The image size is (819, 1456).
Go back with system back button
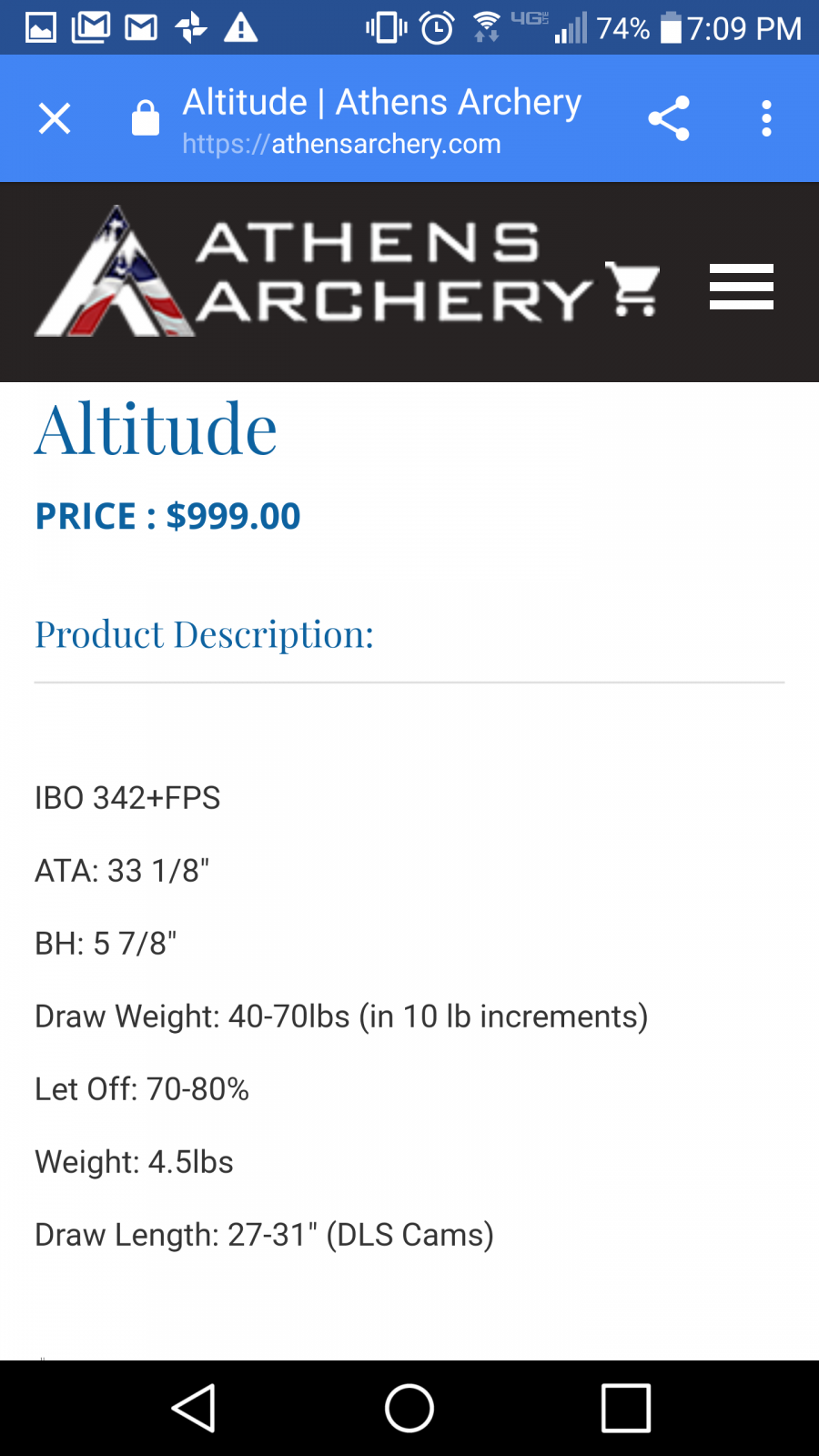click(193, 1408)
